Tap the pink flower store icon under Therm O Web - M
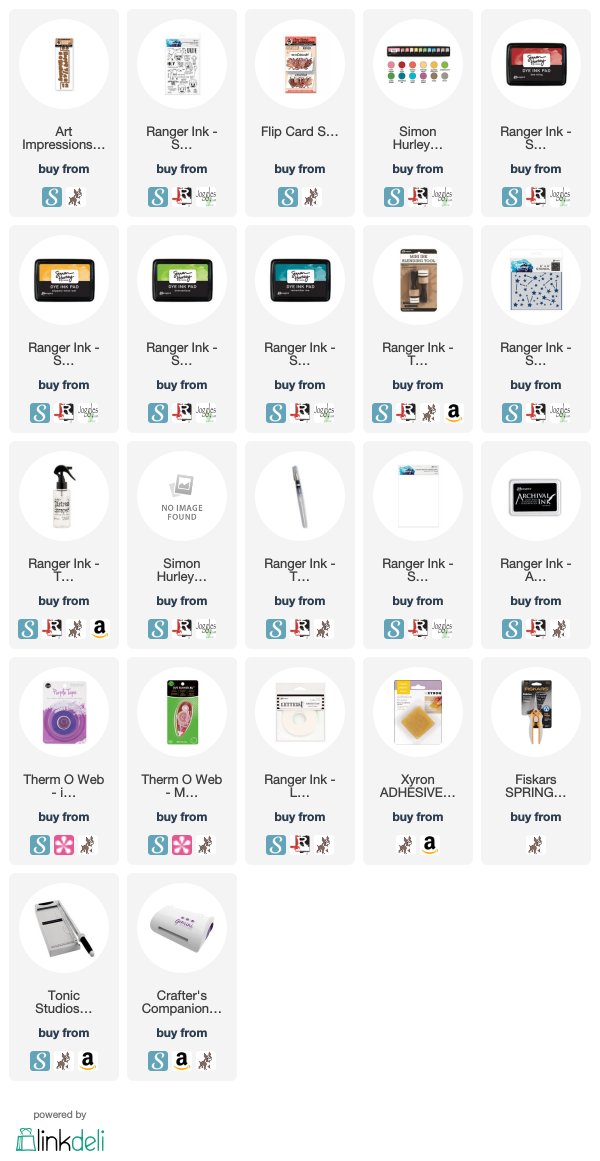Image resolution: width=600 pixels, height=1161 pixels. 181,845
